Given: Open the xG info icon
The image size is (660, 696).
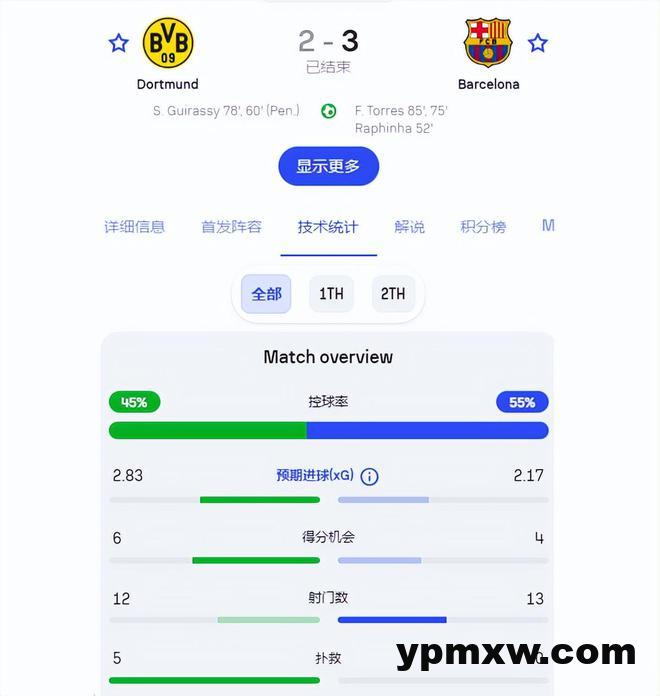Looking at the screenshot, I should pos(369,476).
